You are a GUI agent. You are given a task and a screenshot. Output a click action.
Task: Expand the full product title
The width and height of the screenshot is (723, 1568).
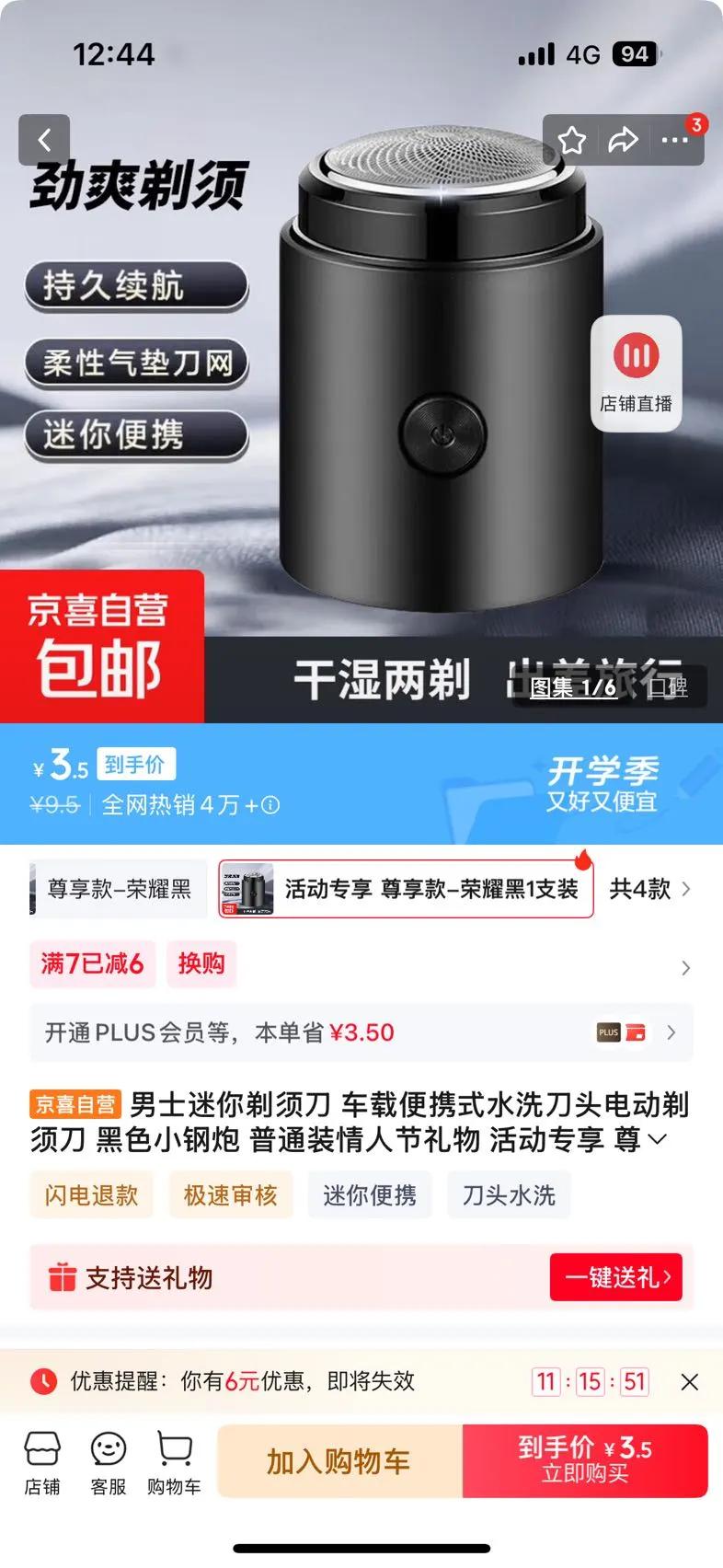[x=657, y=1139]
